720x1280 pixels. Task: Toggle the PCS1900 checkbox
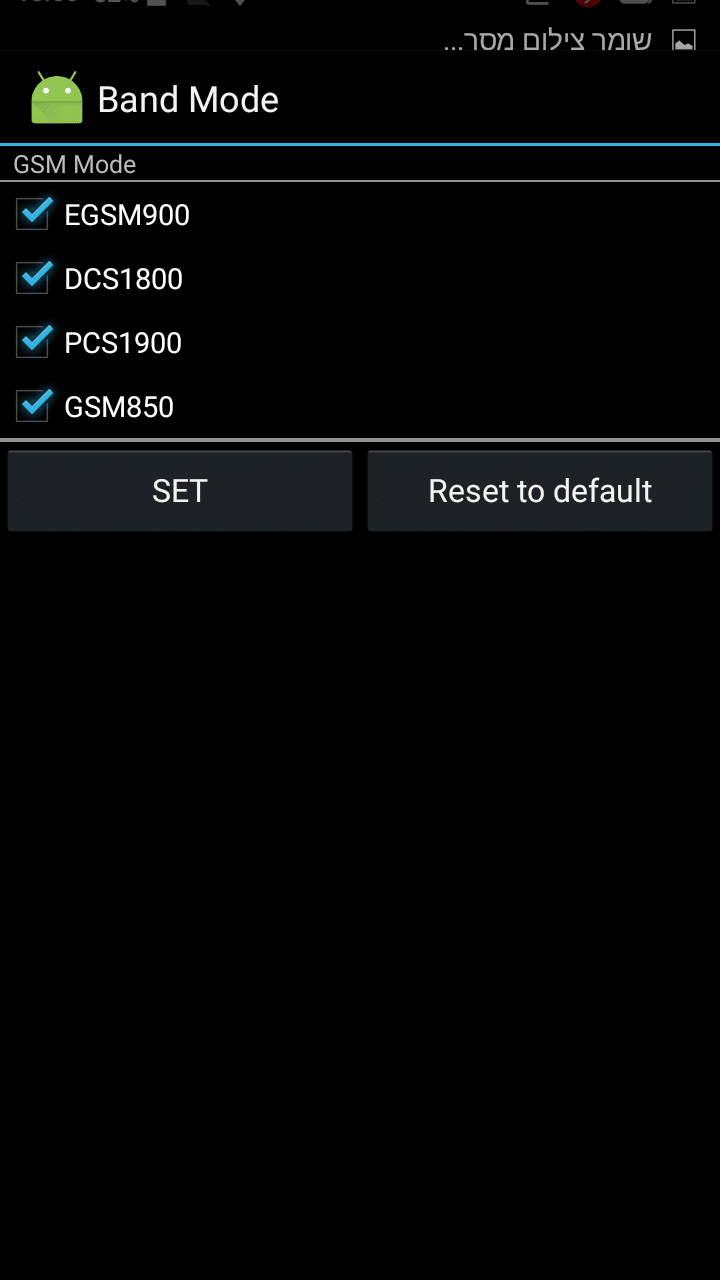tap(34, 343)
